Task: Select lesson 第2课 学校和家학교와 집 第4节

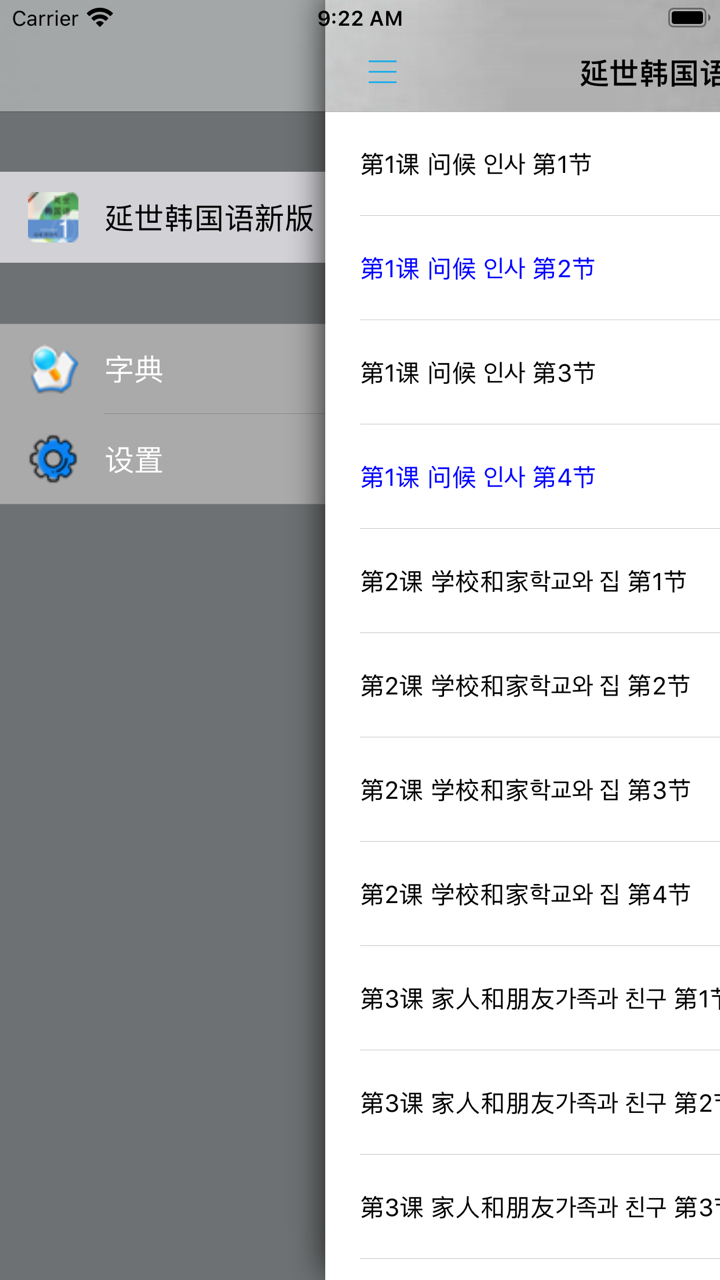Action: coord(520,894)
